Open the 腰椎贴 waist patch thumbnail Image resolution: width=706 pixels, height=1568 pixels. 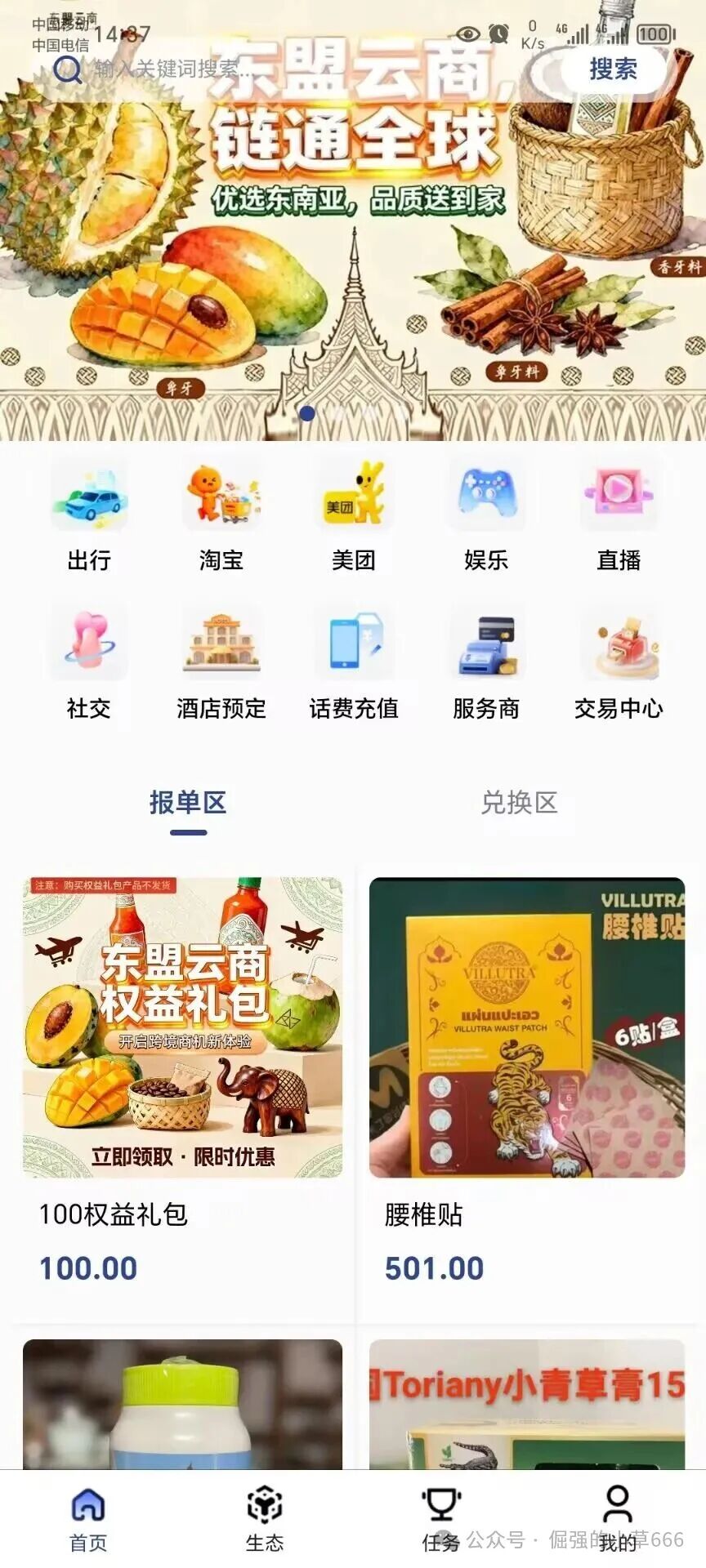coord(527,1029)
